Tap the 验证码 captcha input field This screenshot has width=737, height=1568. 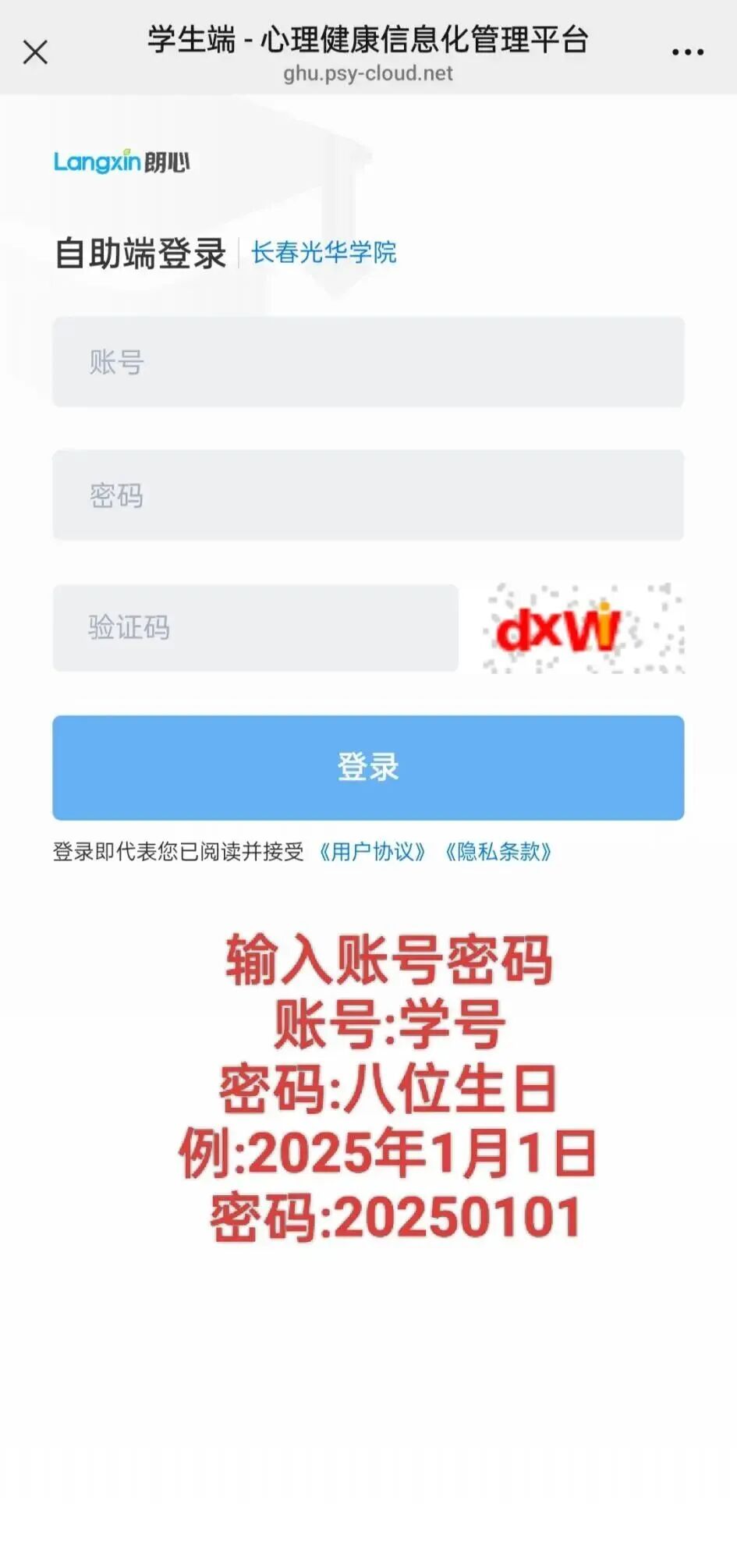pos(255,627)
